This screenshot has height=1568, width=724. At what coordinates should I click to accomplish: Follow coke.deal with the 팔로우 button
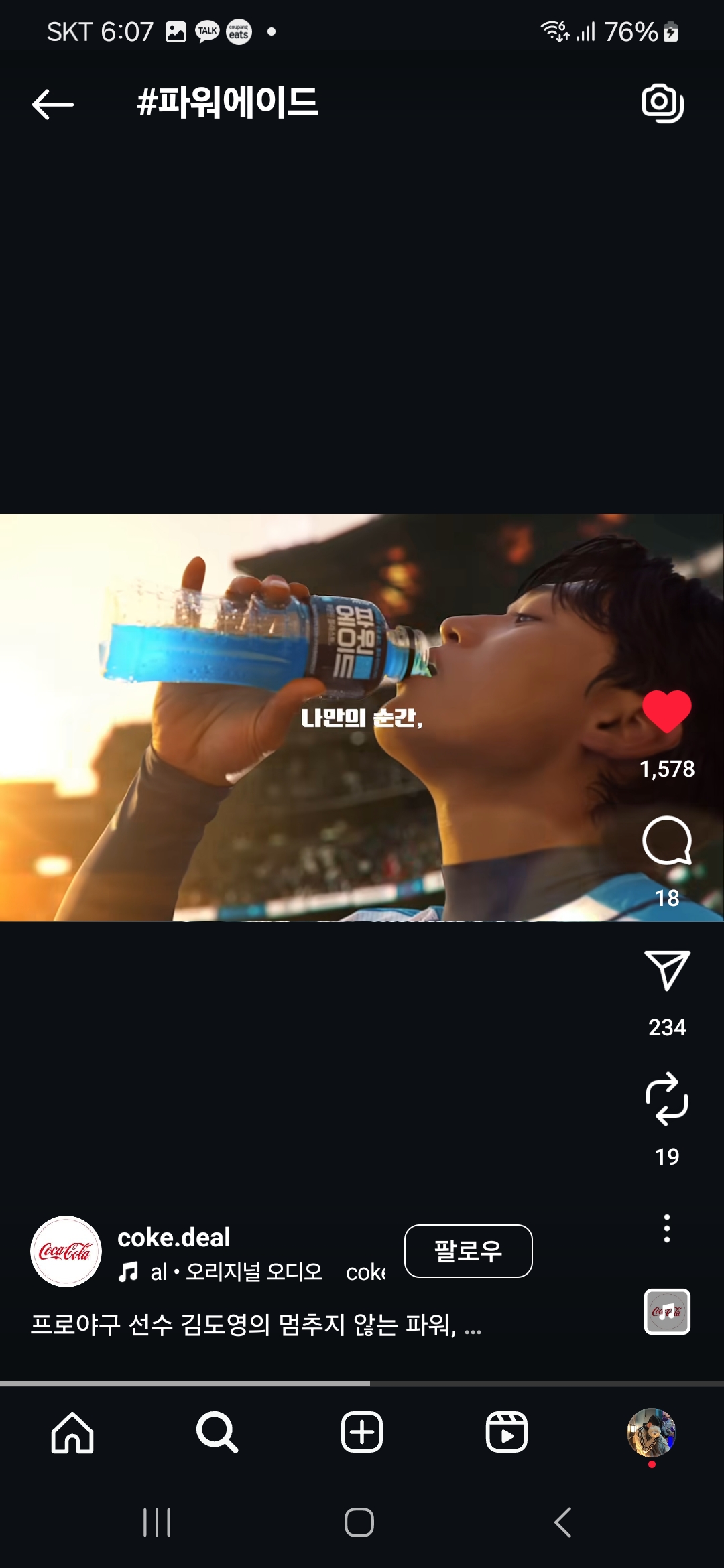[468, 1251]
